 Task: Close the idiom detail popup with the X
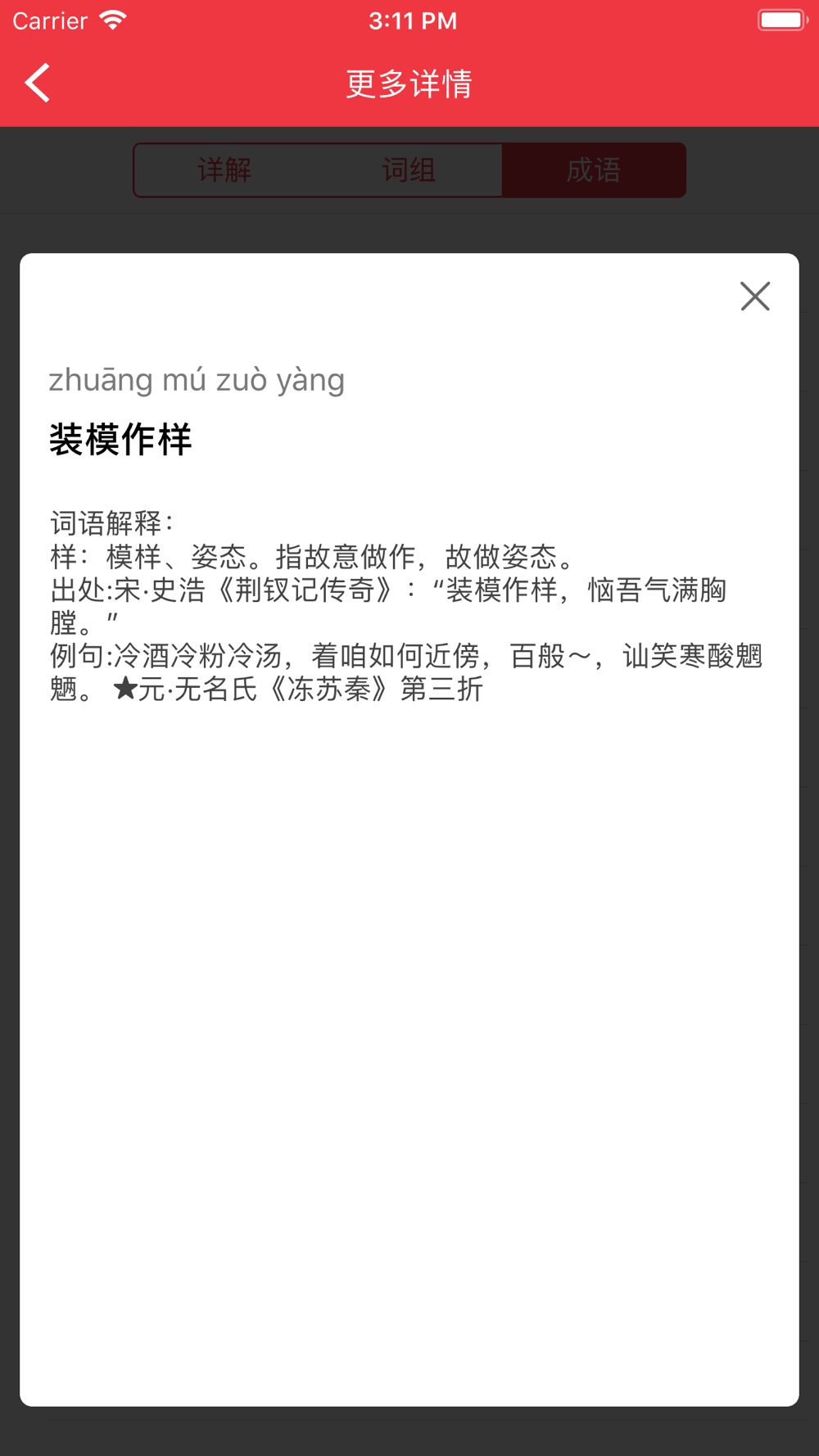tap(754, 296)
